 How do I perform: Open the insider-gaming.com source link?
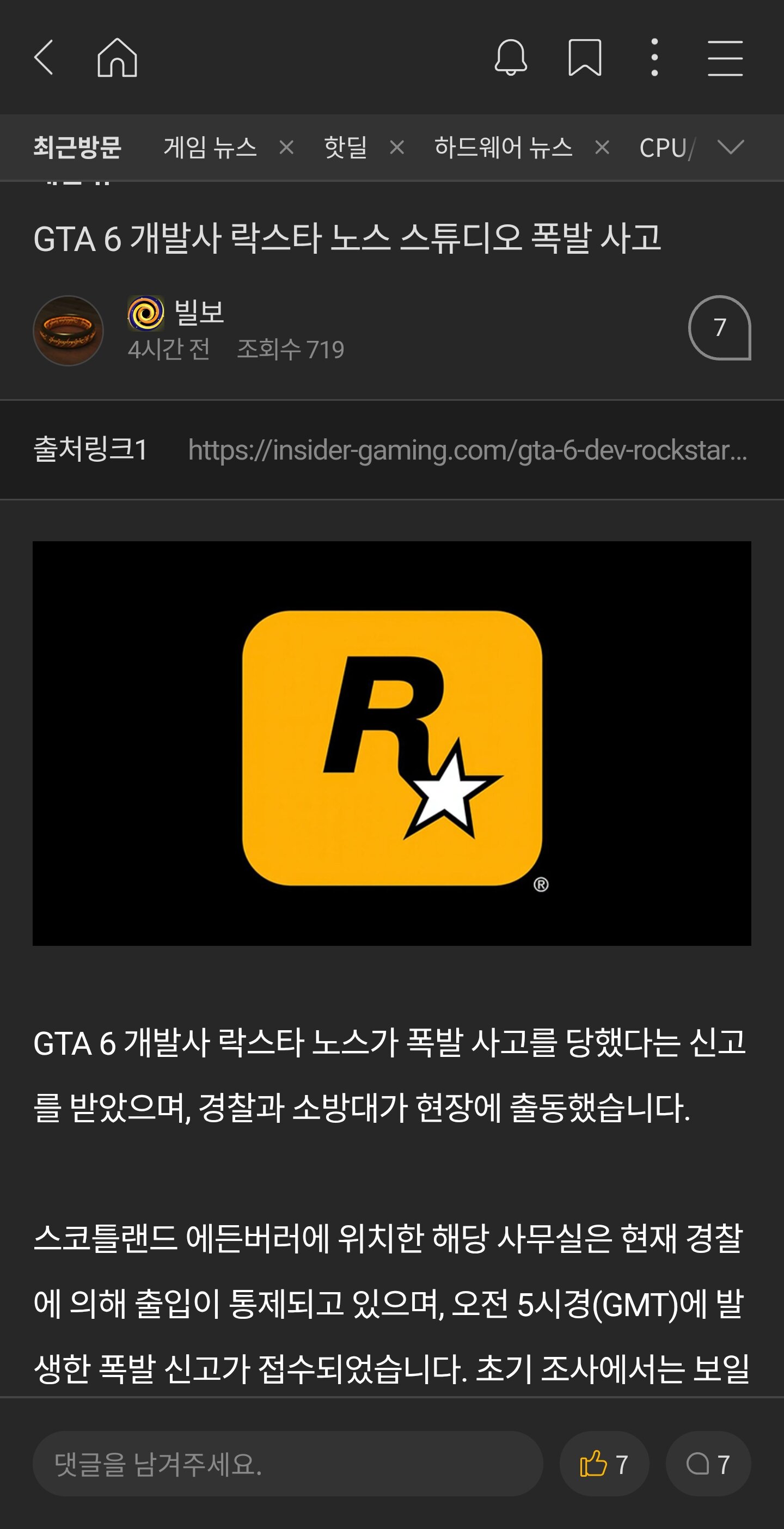tap(467, 450)
